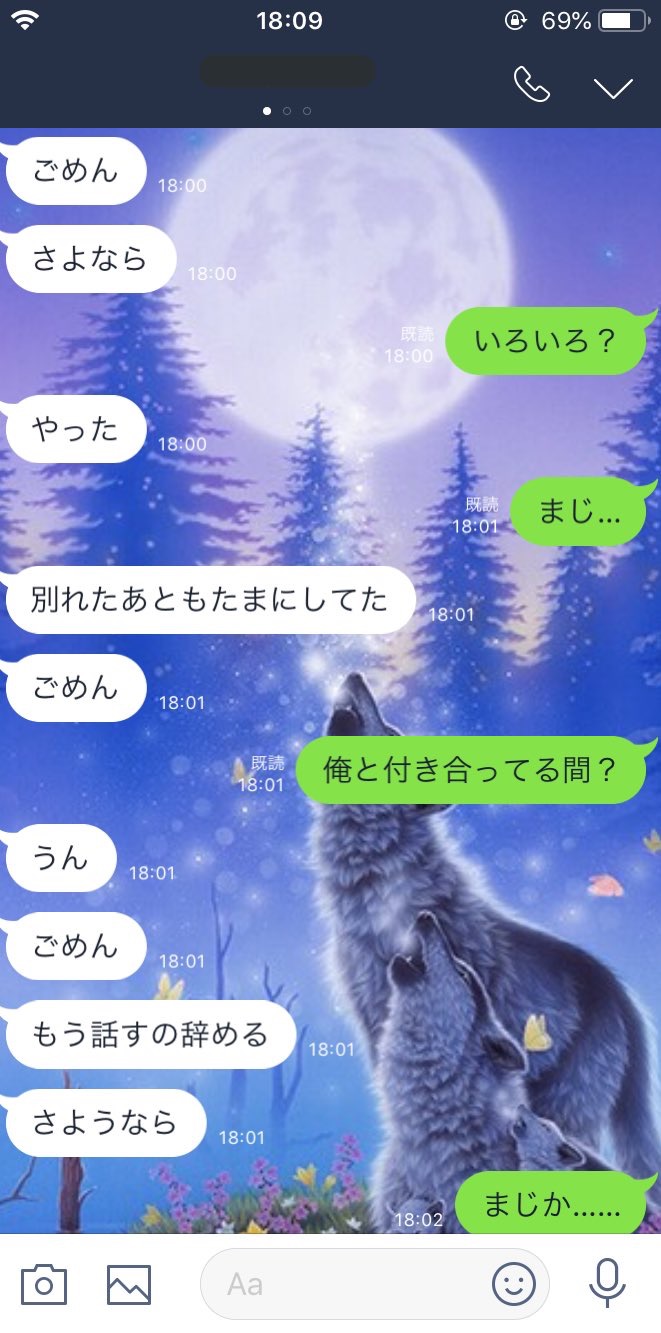Start a voice call from the header
Viewport: 661px width, 1333px height.
[x=531, y=85]
